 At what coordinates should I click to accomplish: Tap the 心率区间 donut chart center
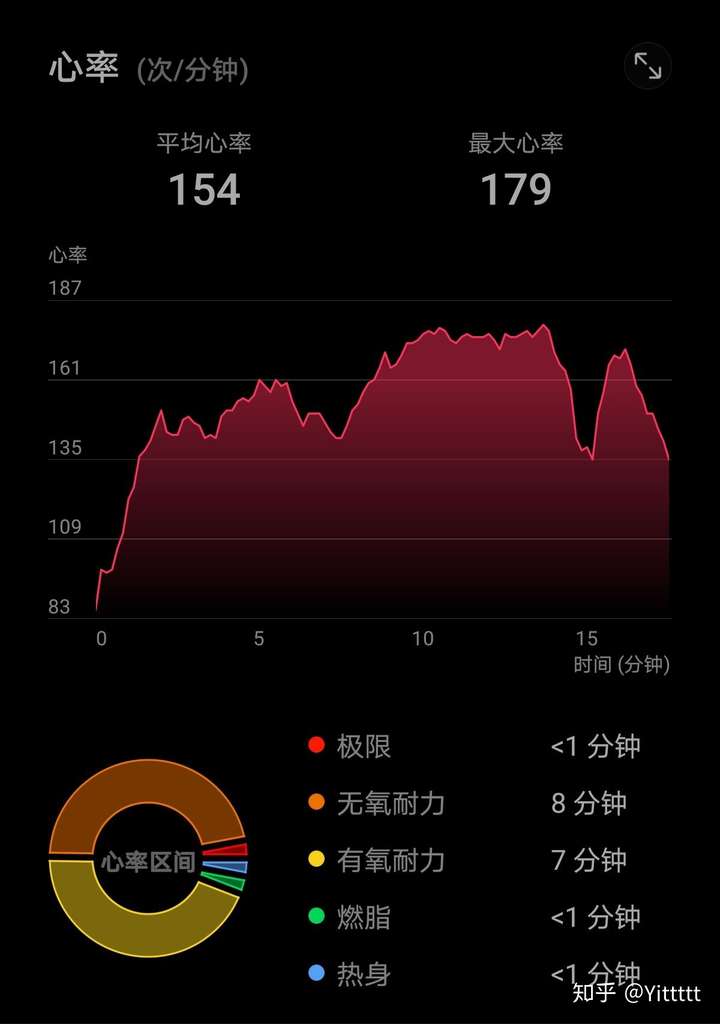click(147, 858)
